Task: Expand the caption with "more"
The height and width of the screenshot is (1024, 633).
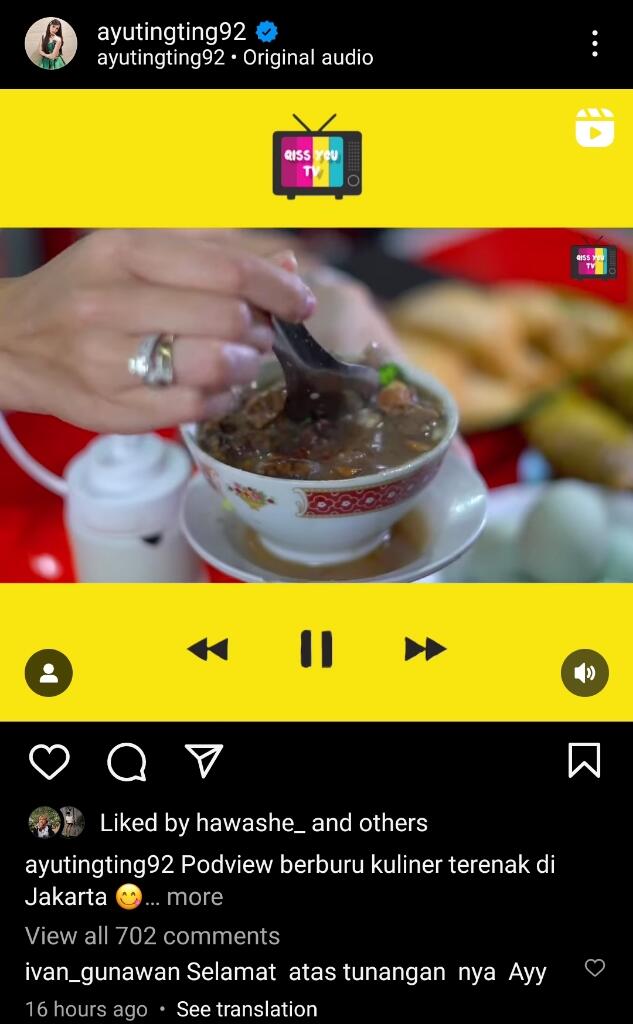Action: click(x=194, y=897)
